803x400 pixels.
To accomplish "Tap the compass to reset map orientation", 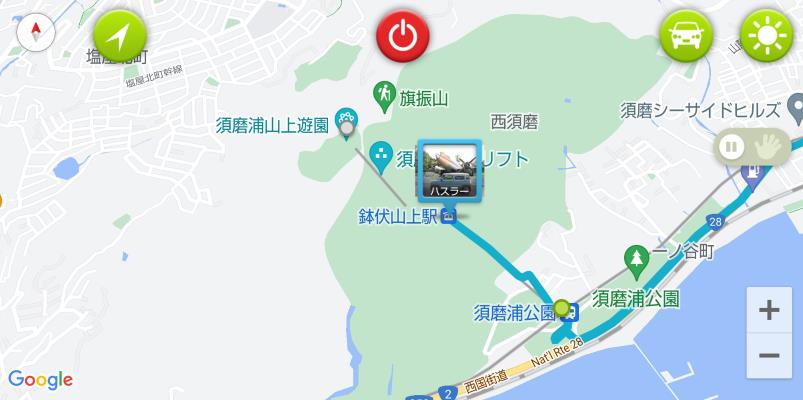I will pos(37,33).
